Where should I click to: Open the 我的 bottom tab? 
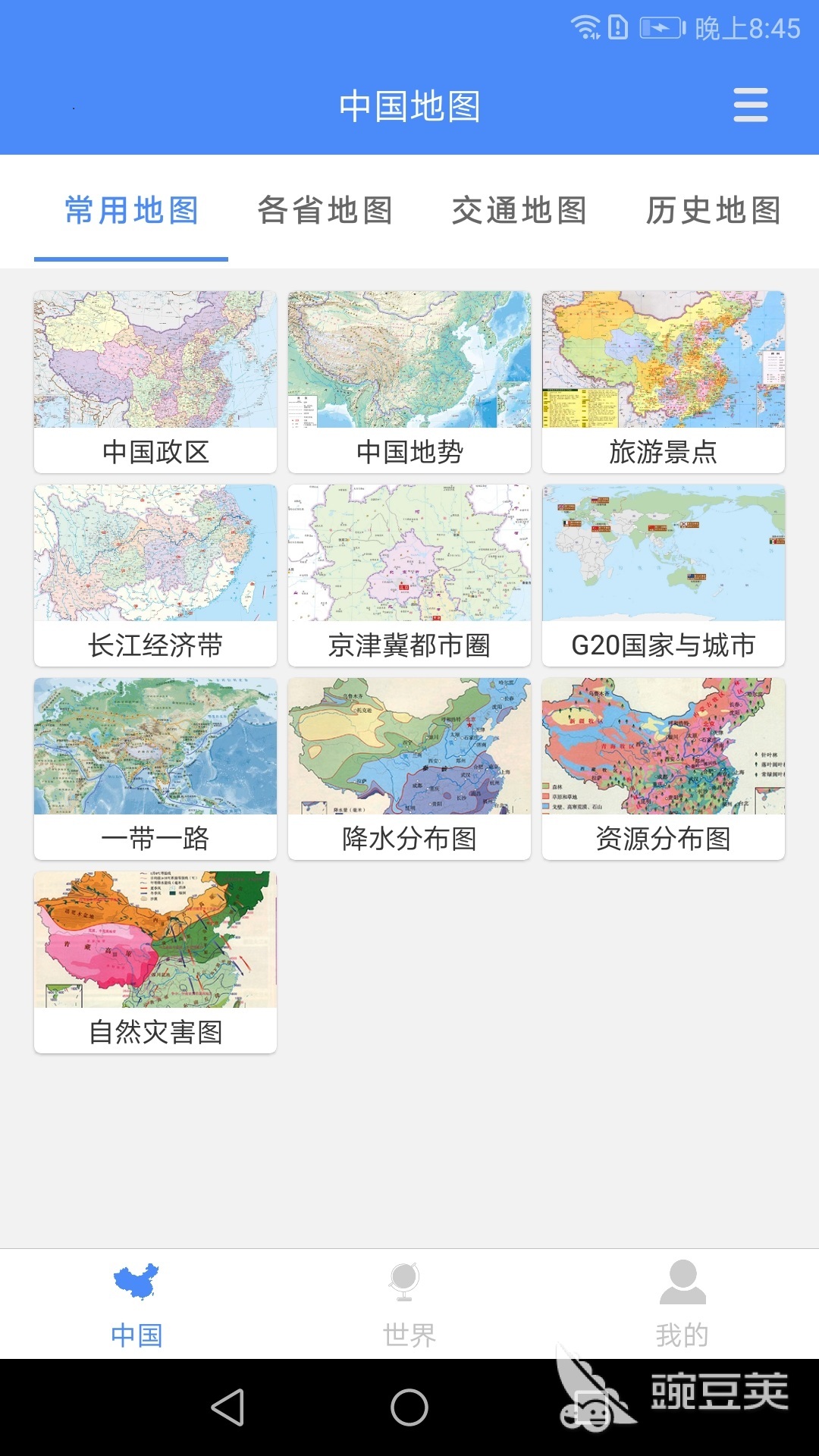682,1304
